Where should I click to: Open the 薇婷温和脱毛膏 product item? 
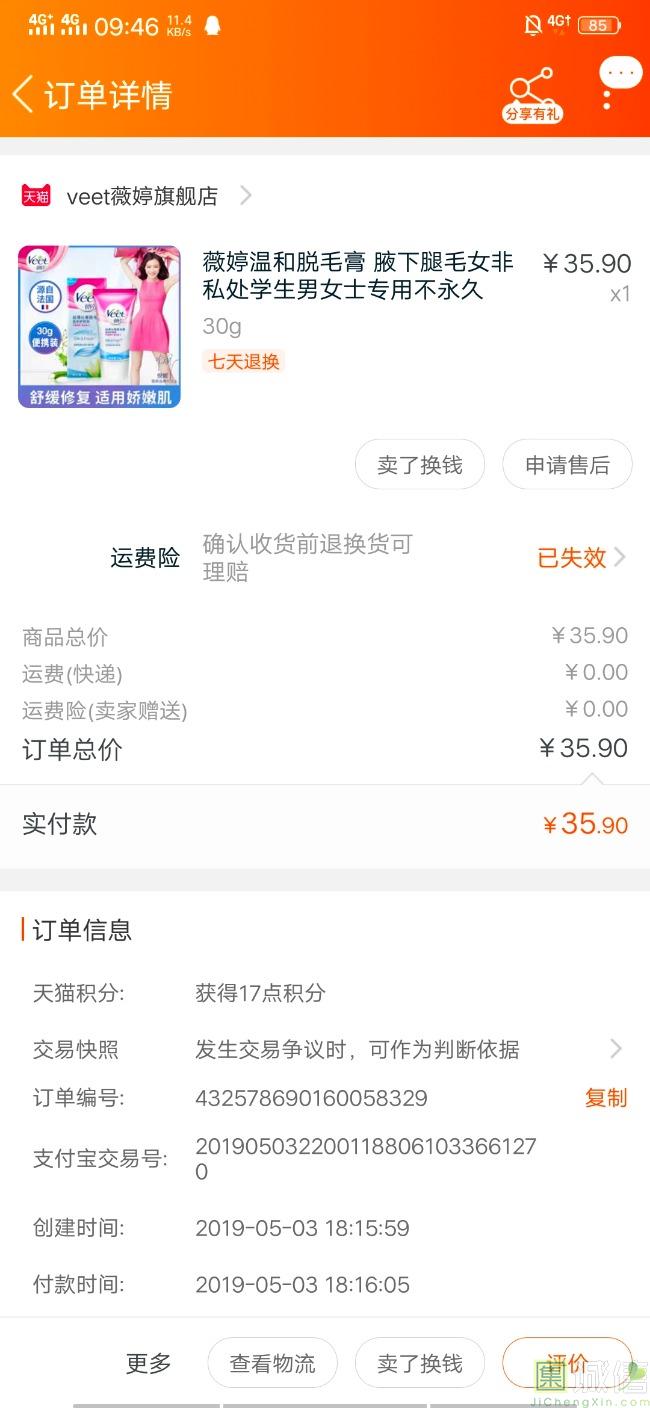pyautogui.click(x=325, y=326)
